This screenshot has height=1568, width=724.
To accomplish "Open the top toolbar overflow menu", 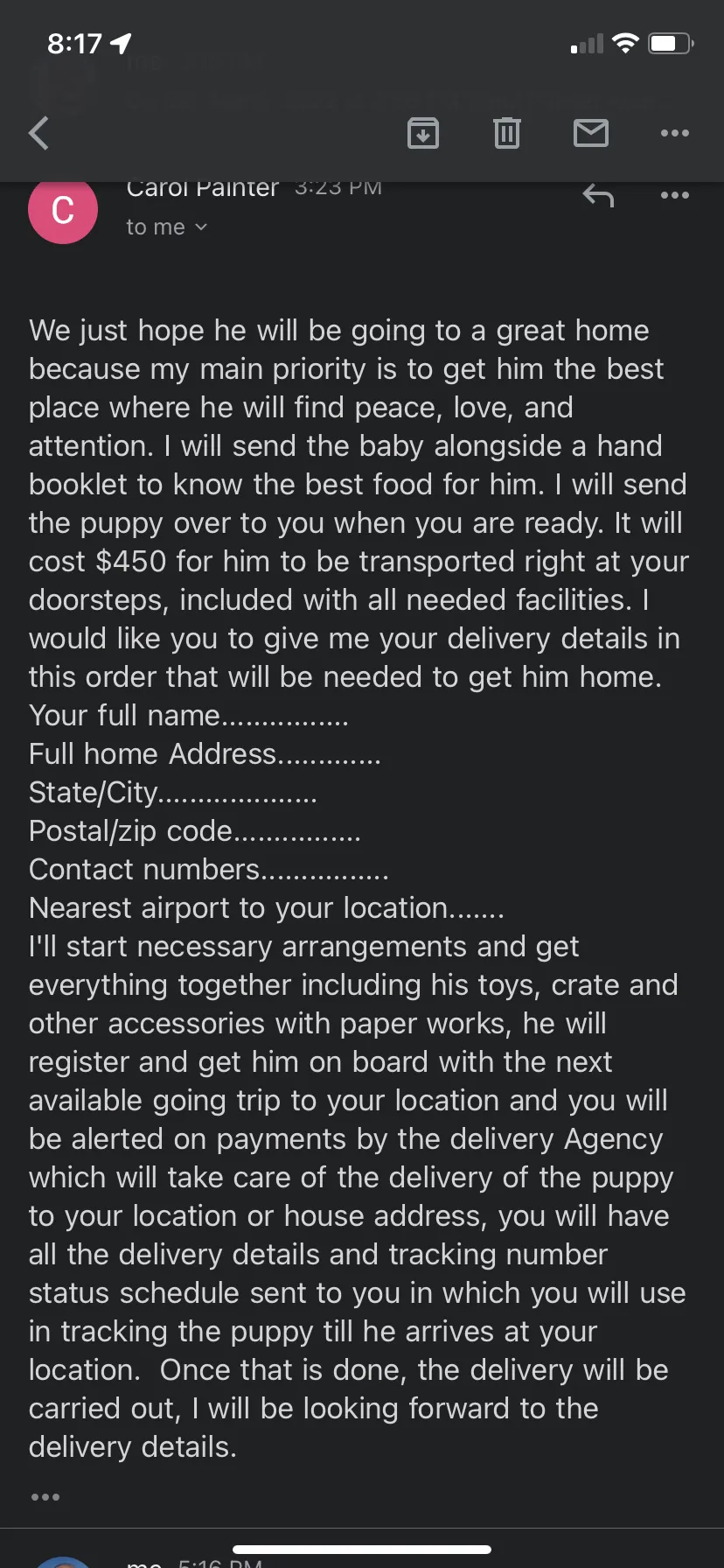I will point(675,133).
